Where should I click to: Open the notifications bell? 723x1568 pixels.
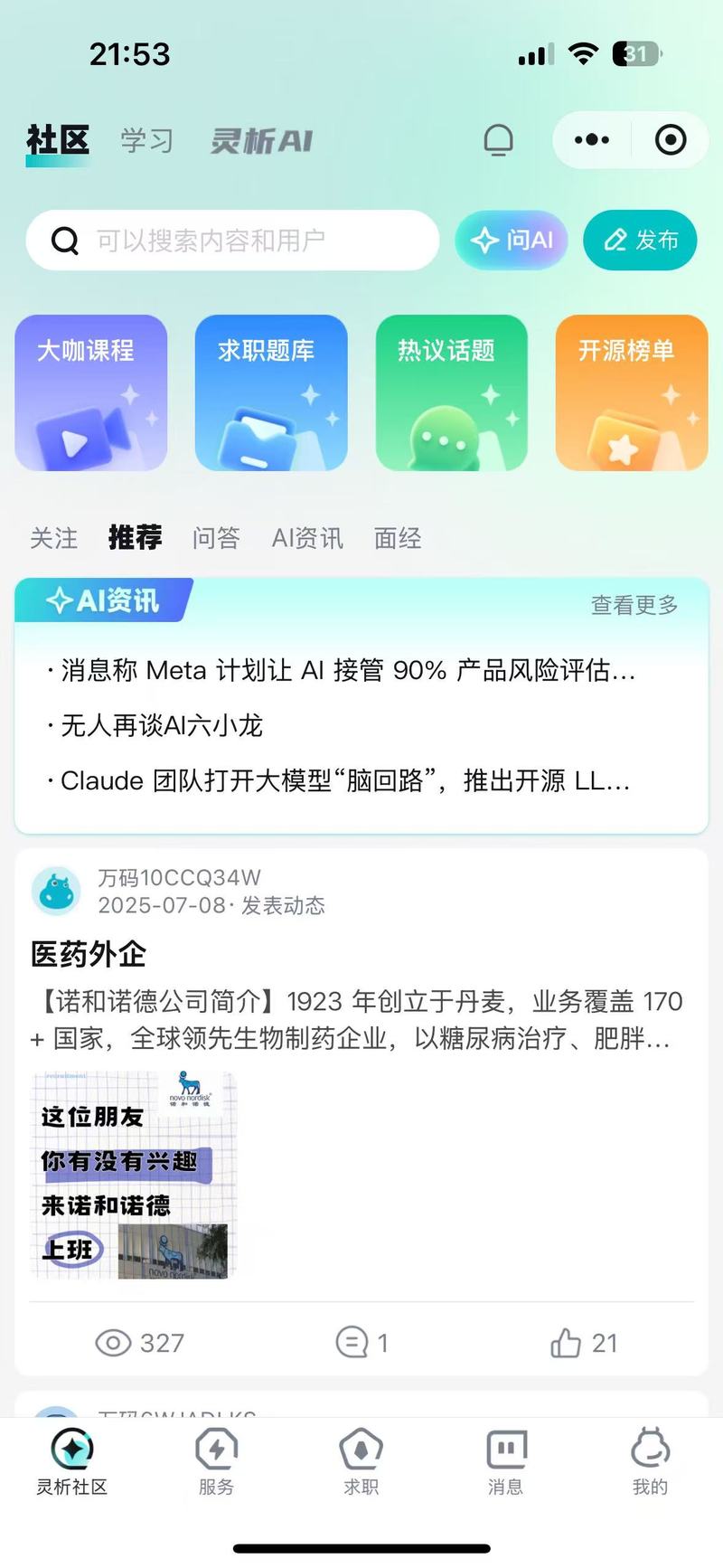tap(498, 140)
